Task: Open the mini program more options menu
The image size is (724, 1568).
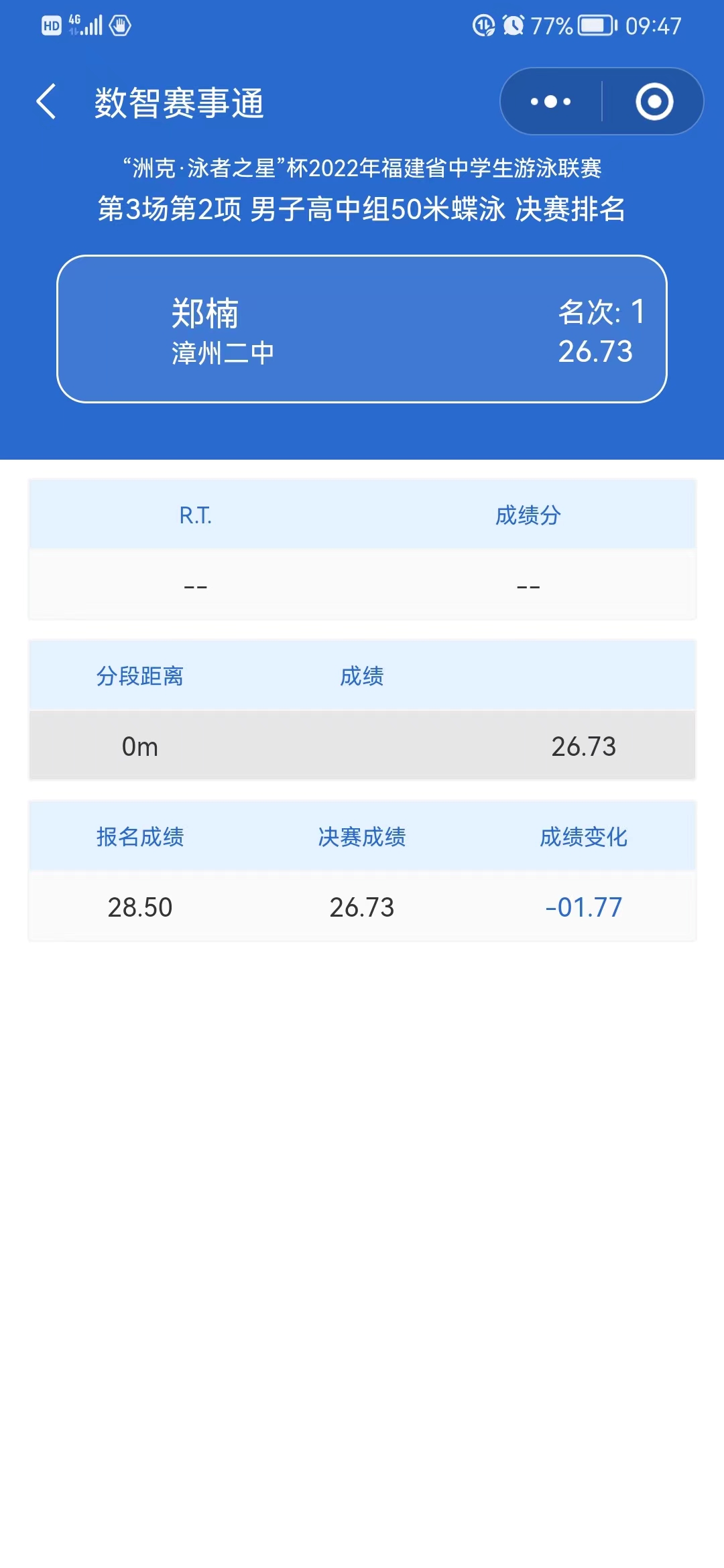Action: pos(550,102)
